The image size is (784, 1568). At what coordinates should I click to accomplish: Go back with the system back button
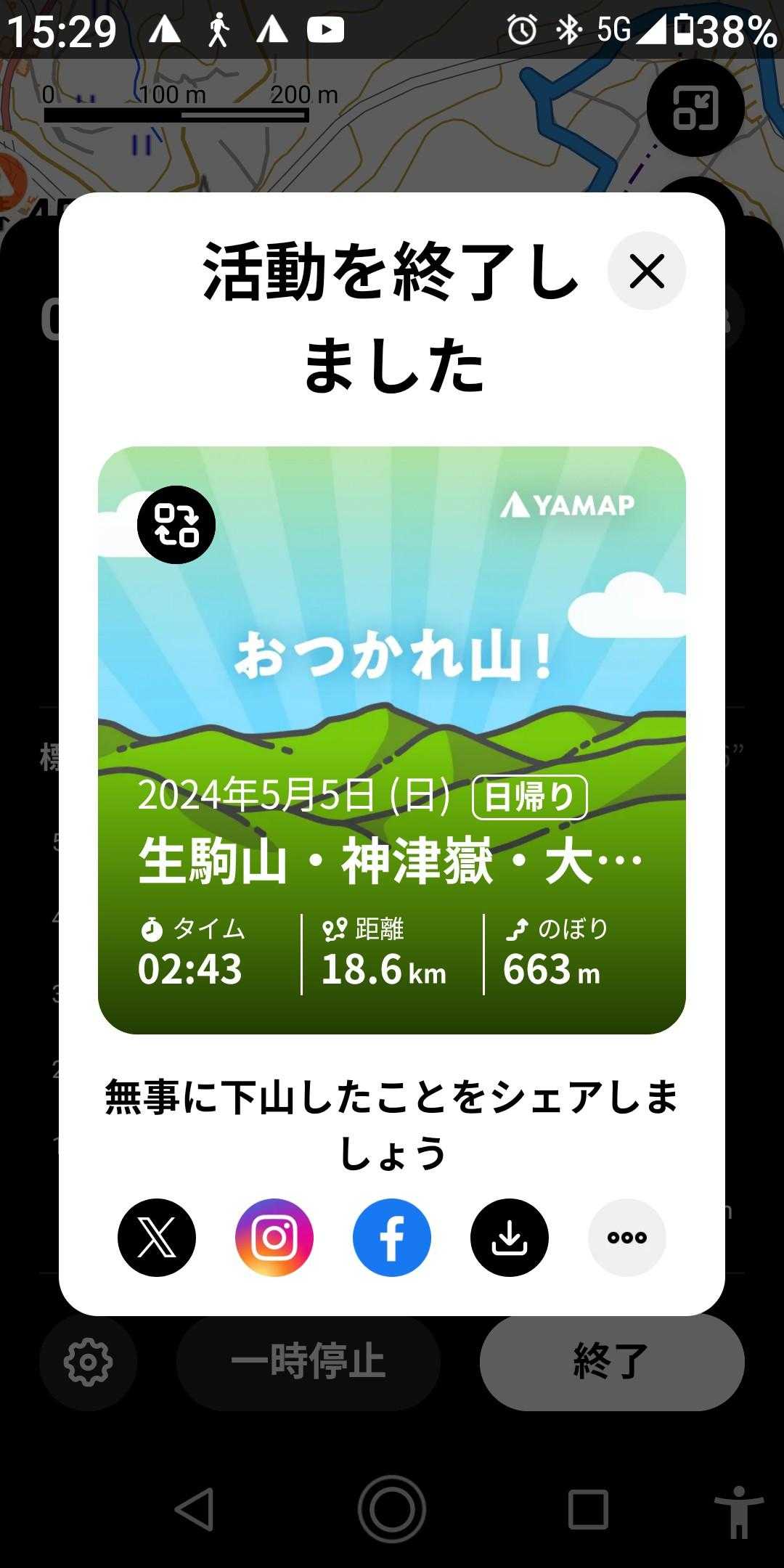[x=195, y=1510]
